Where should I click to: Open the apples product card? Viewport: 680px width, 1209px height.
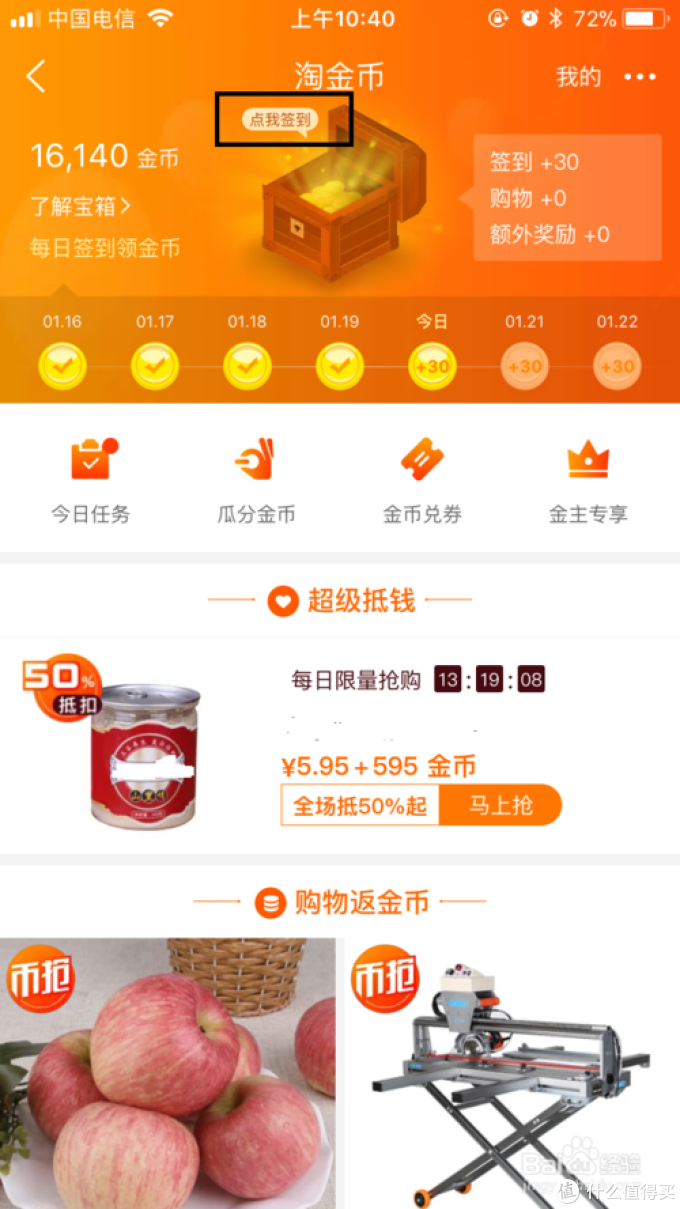click(x=168, y=1075)
